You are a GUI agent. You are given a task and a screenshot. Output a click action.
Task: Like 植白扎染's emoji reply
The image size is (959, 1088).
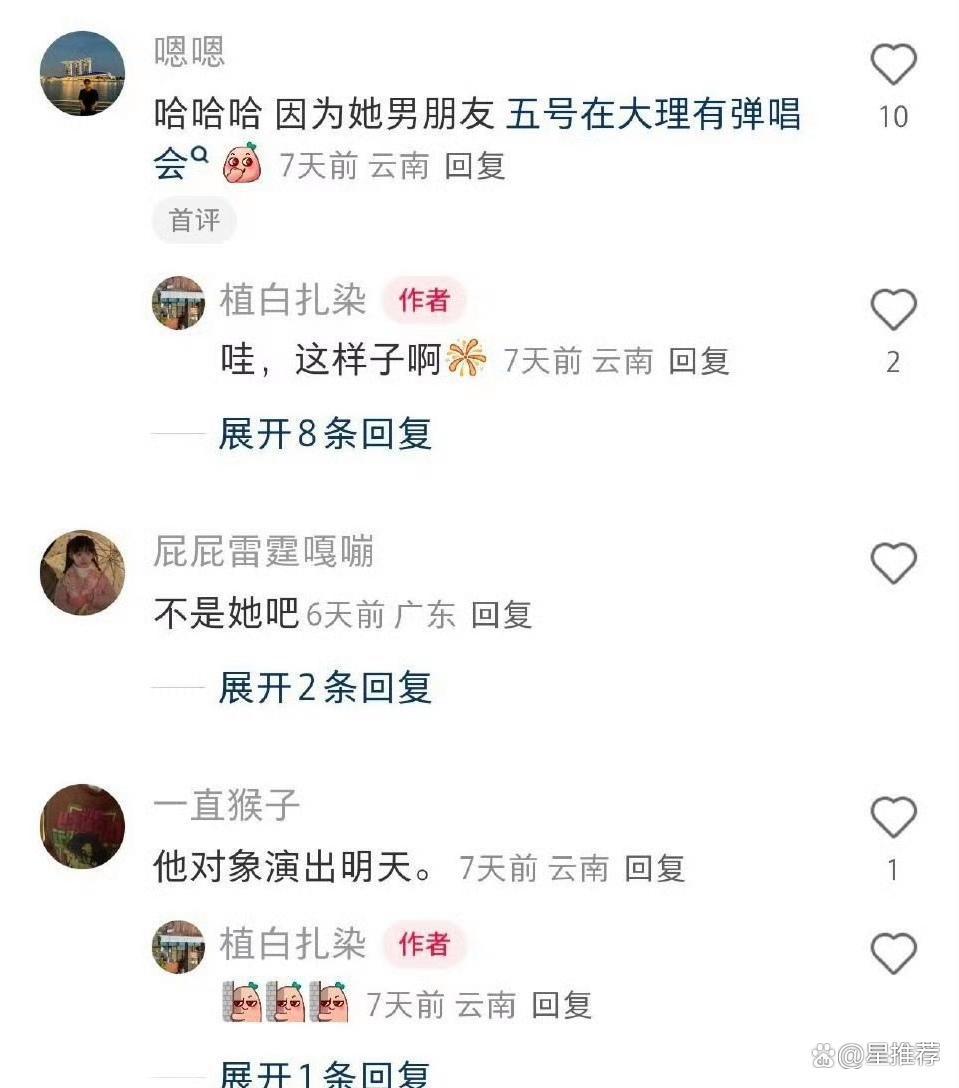893,953
